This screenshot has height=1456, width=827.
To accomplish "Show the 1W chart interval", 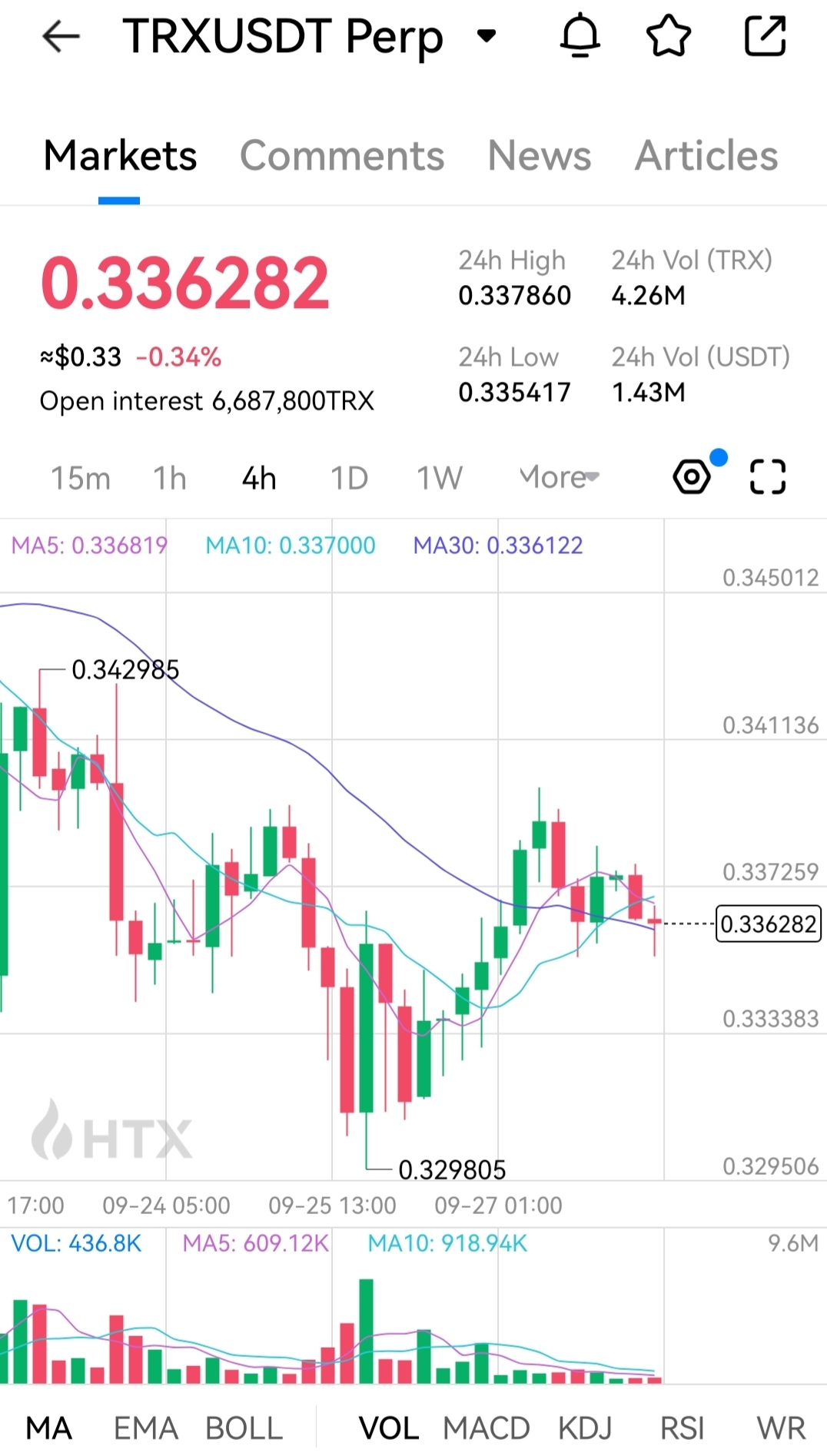I will (440, 478).
